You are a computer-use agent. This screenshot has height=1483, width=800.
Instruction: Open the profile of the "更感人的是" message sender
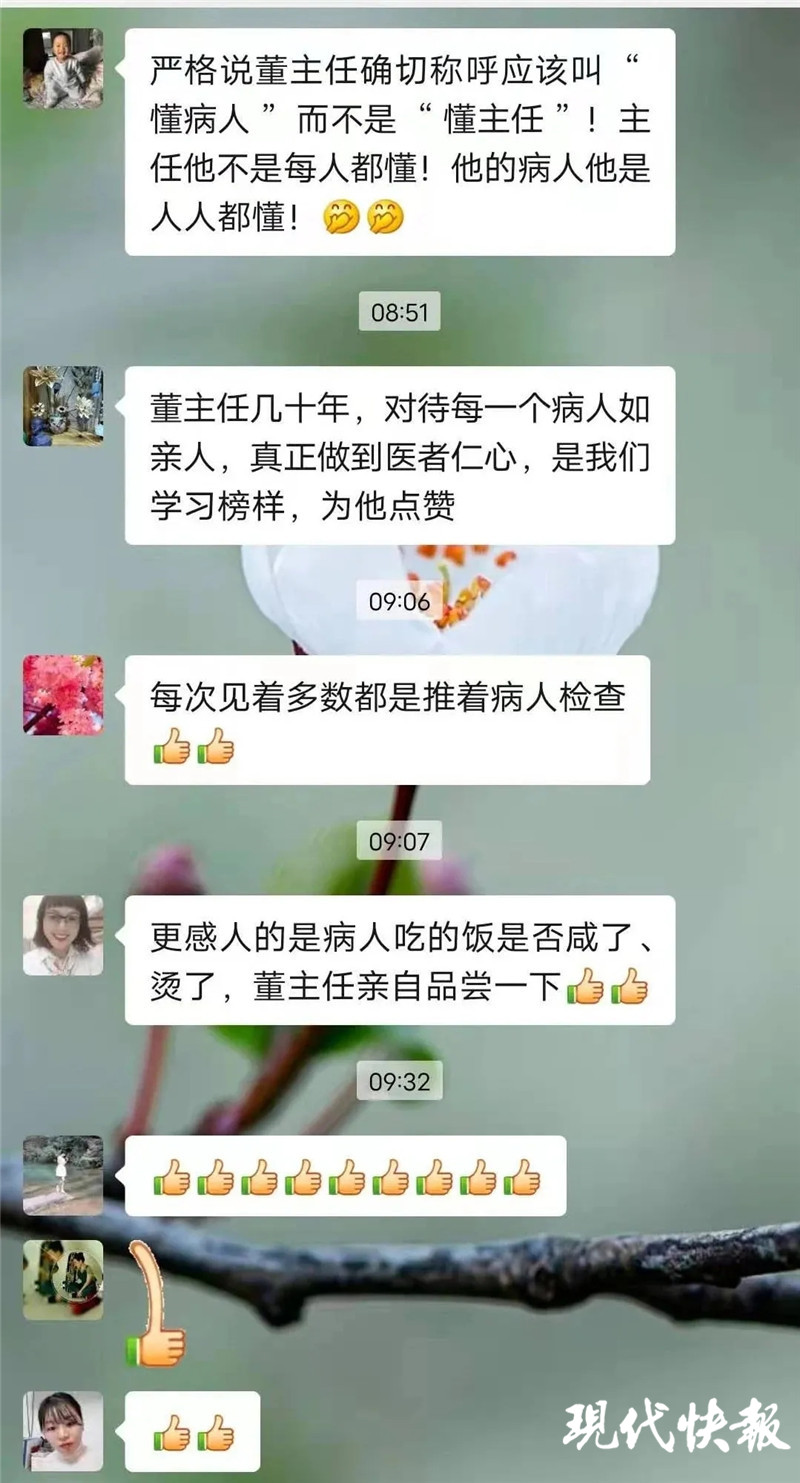[63, 935]
